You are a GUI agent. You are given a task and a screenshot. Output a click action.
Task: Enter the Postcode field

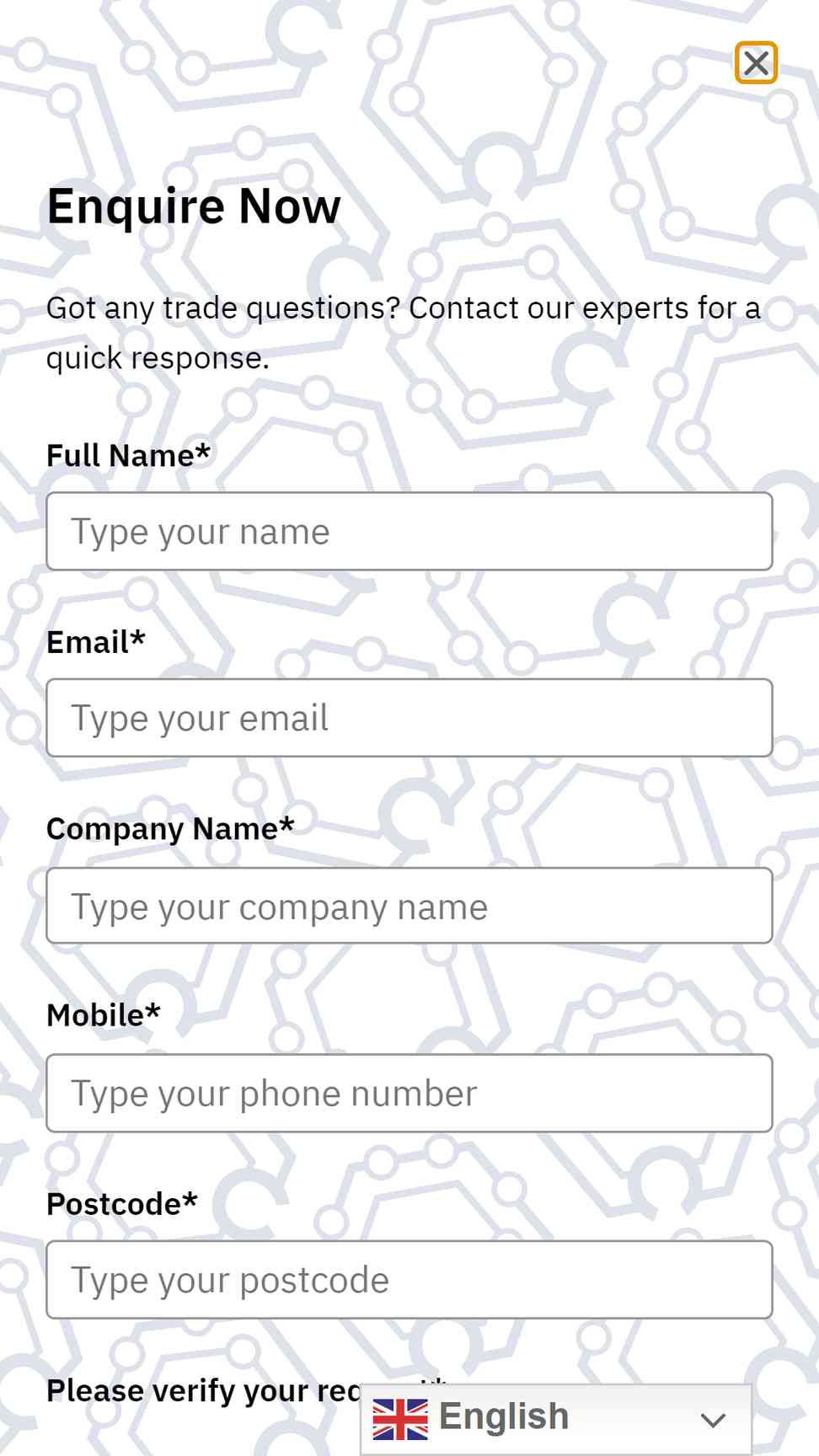tap(409, 1280)
